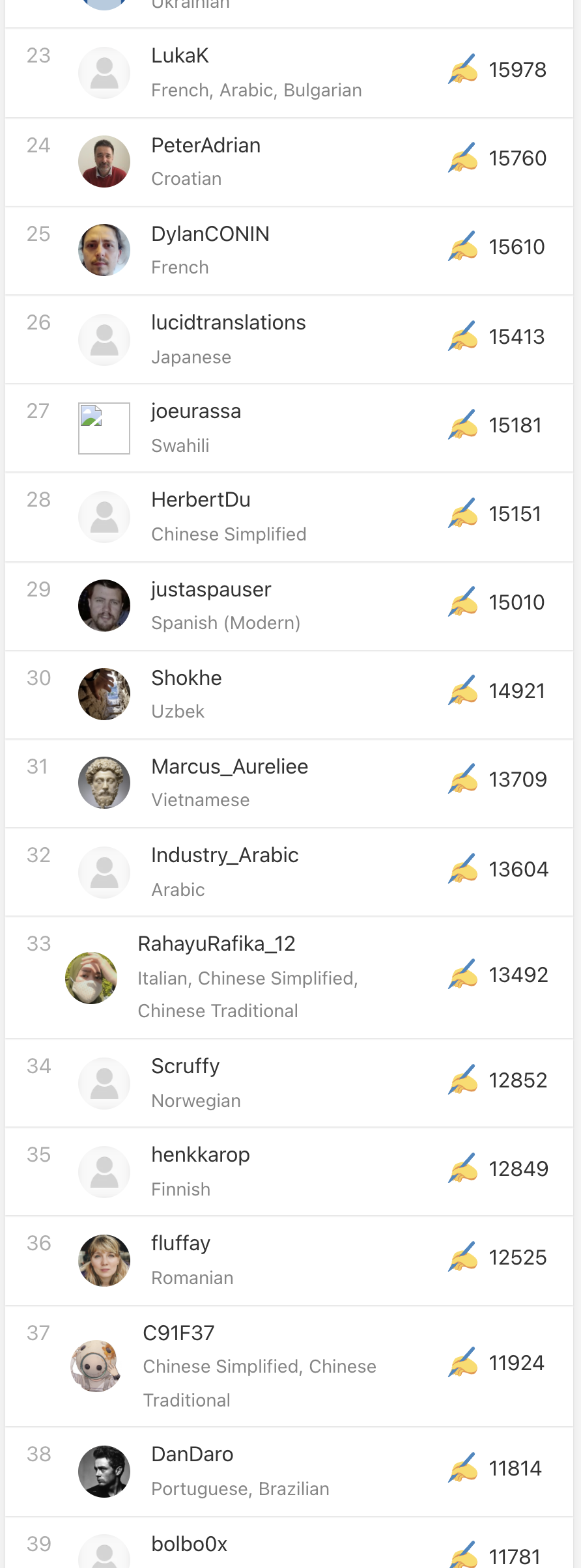Viewport: 581px width, 1568px height.
Task: Open fluffay's profile entry
Action: [x=289, y=1261]
